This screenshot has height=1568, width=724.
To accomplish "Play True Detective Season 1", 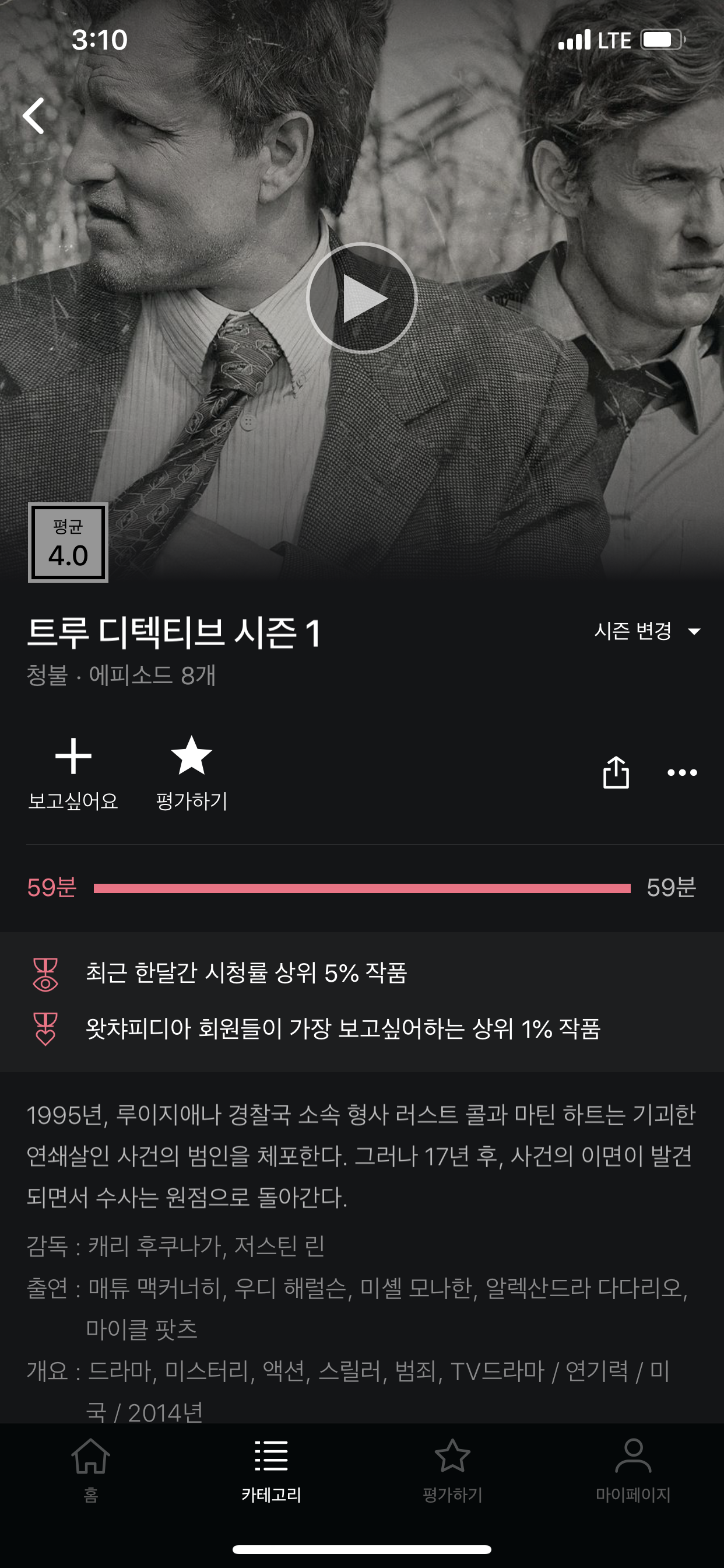I will pyautogui.click(x=361, y=298).
